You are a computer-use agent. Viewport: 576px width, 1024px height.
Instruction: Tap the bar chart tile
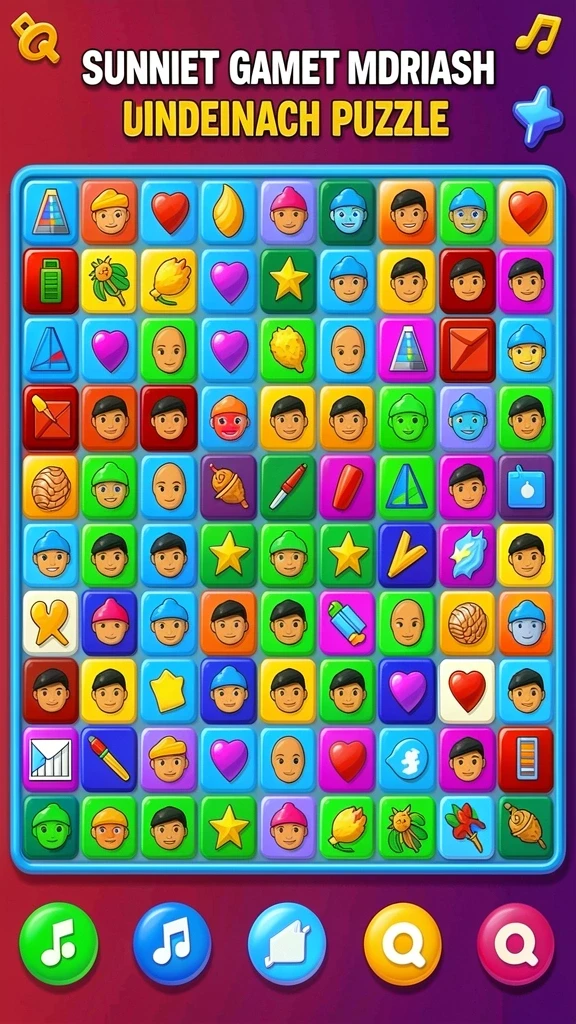pos(51,760)
